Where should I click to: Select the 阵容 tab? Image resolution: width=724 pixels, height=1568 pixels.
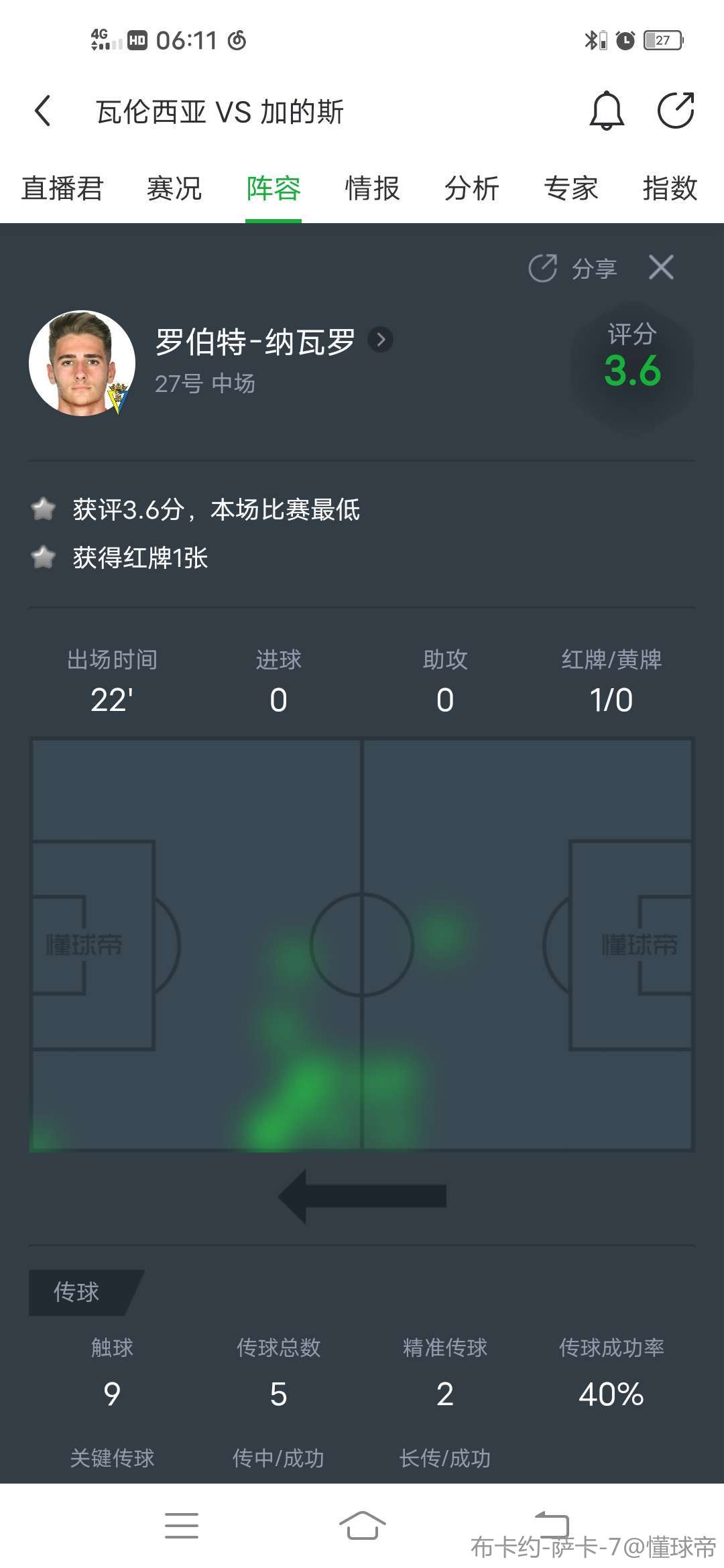[274, 188]
